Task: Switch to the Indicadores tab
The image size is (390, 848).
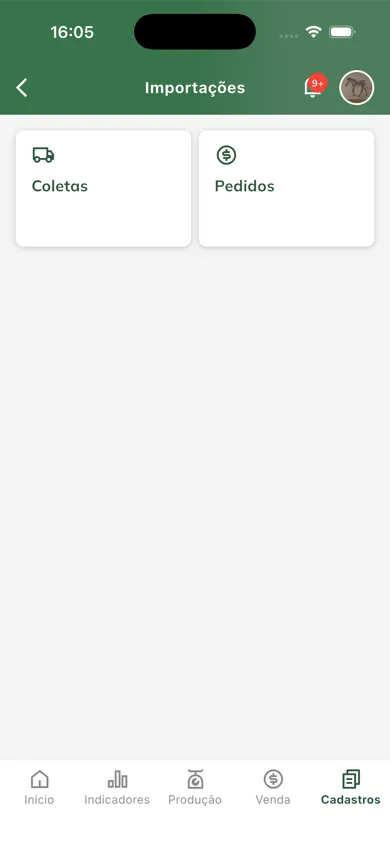Action: (x=117, y=787)
